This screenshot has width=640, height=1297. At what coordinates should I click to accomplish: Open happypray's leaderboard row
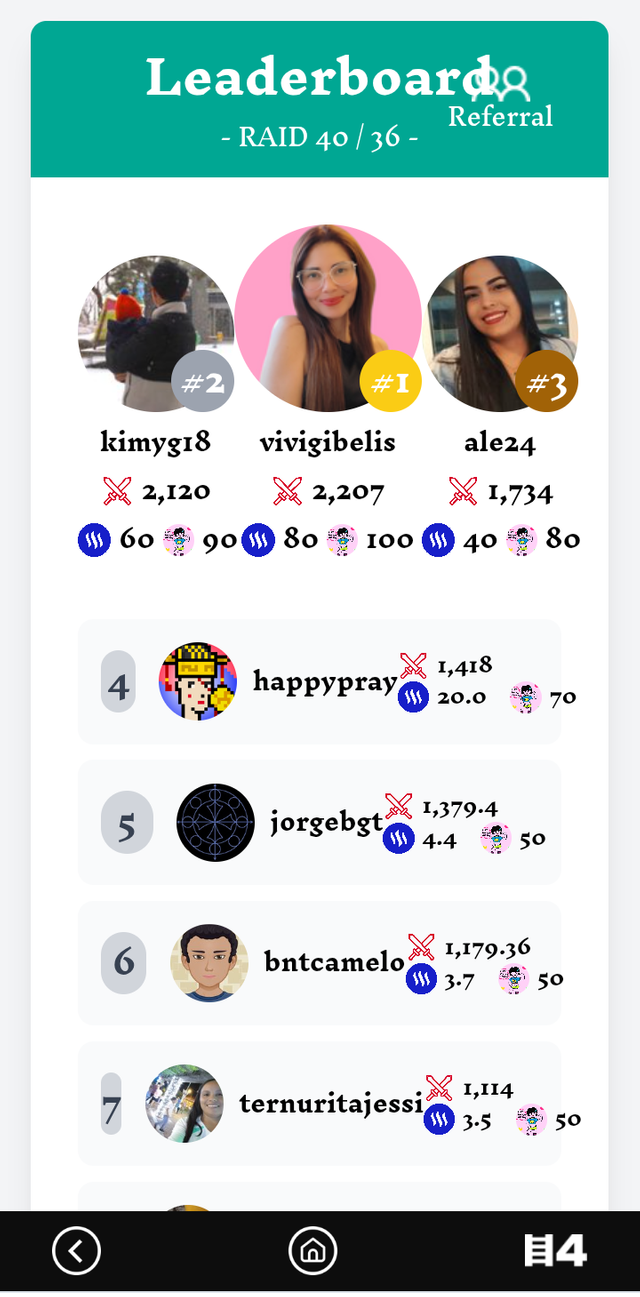pos(319,682)
